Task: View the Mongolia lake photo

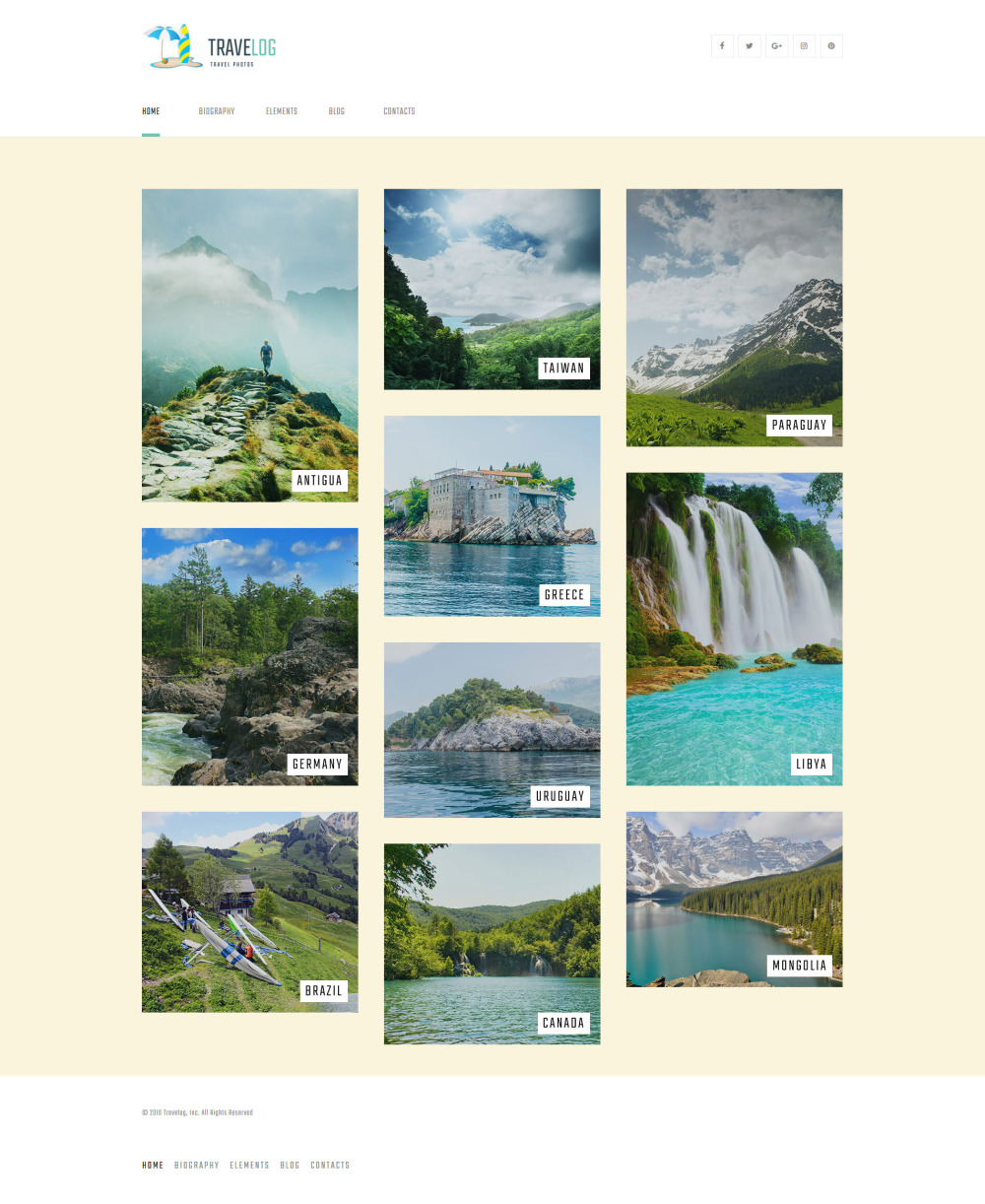Action: tap(734, 899)
